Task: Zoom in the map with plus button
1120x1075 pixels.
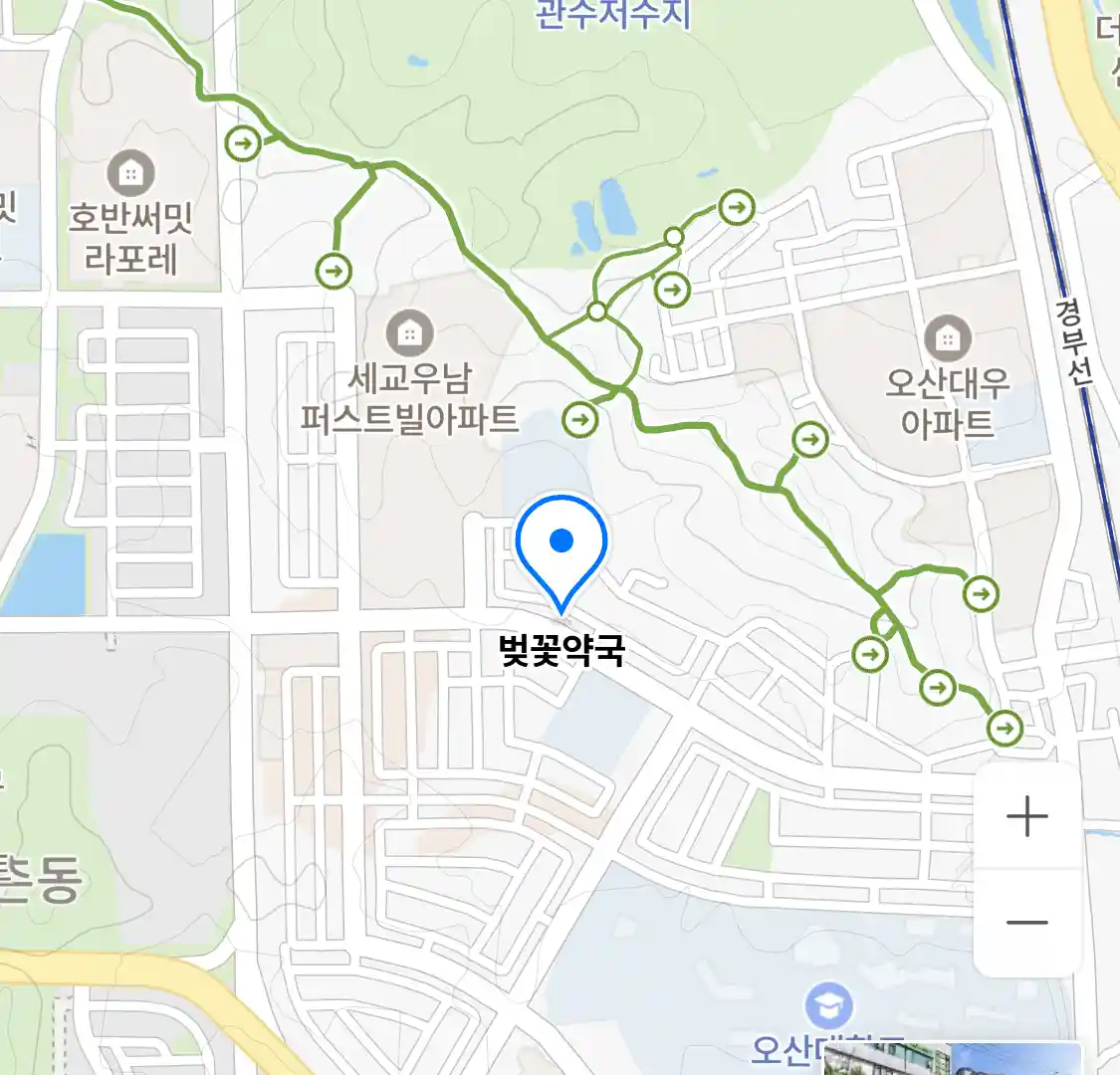Action: click(x=1026, y=817)
